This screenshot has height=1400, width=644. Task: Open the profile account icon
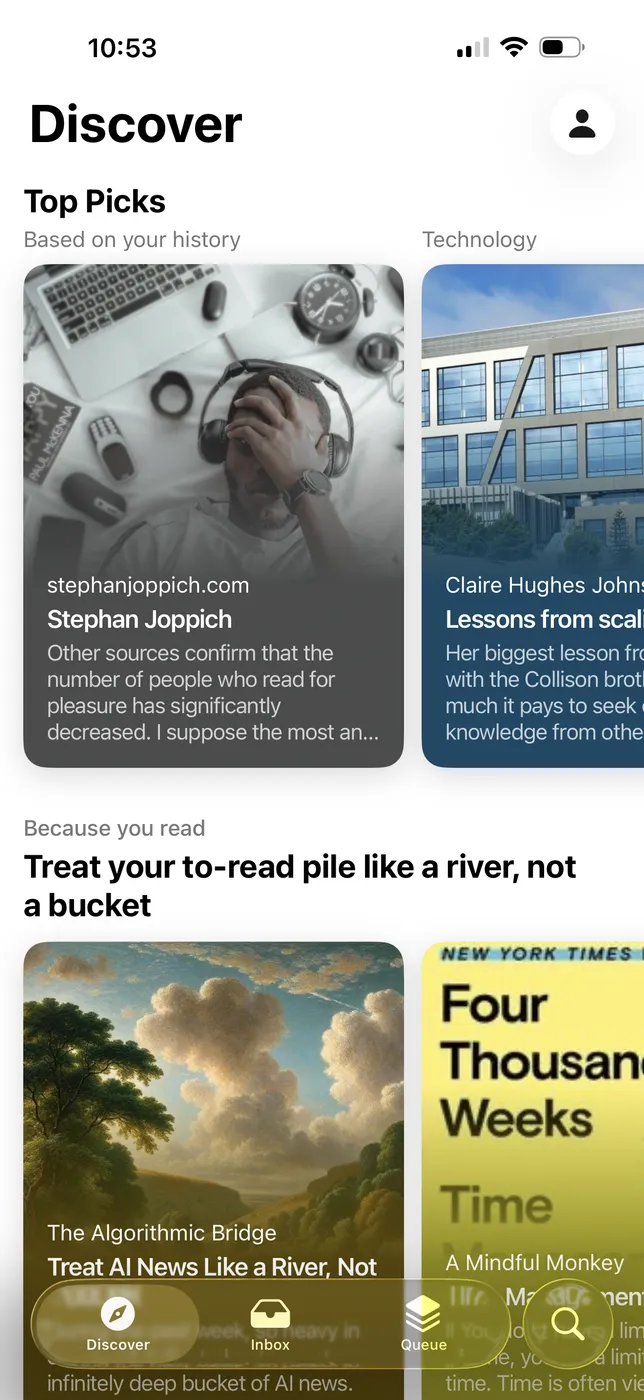pyautogui.click(x=582, y=123)
